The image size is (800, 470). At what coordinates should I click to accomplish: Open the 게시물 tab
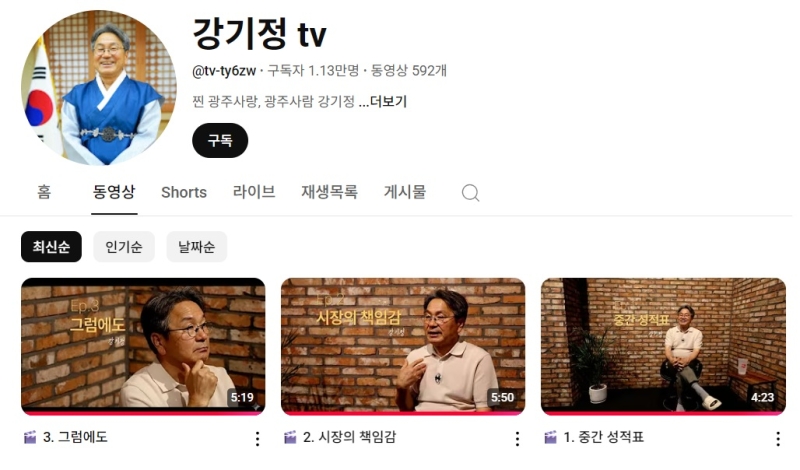[405, 192]
